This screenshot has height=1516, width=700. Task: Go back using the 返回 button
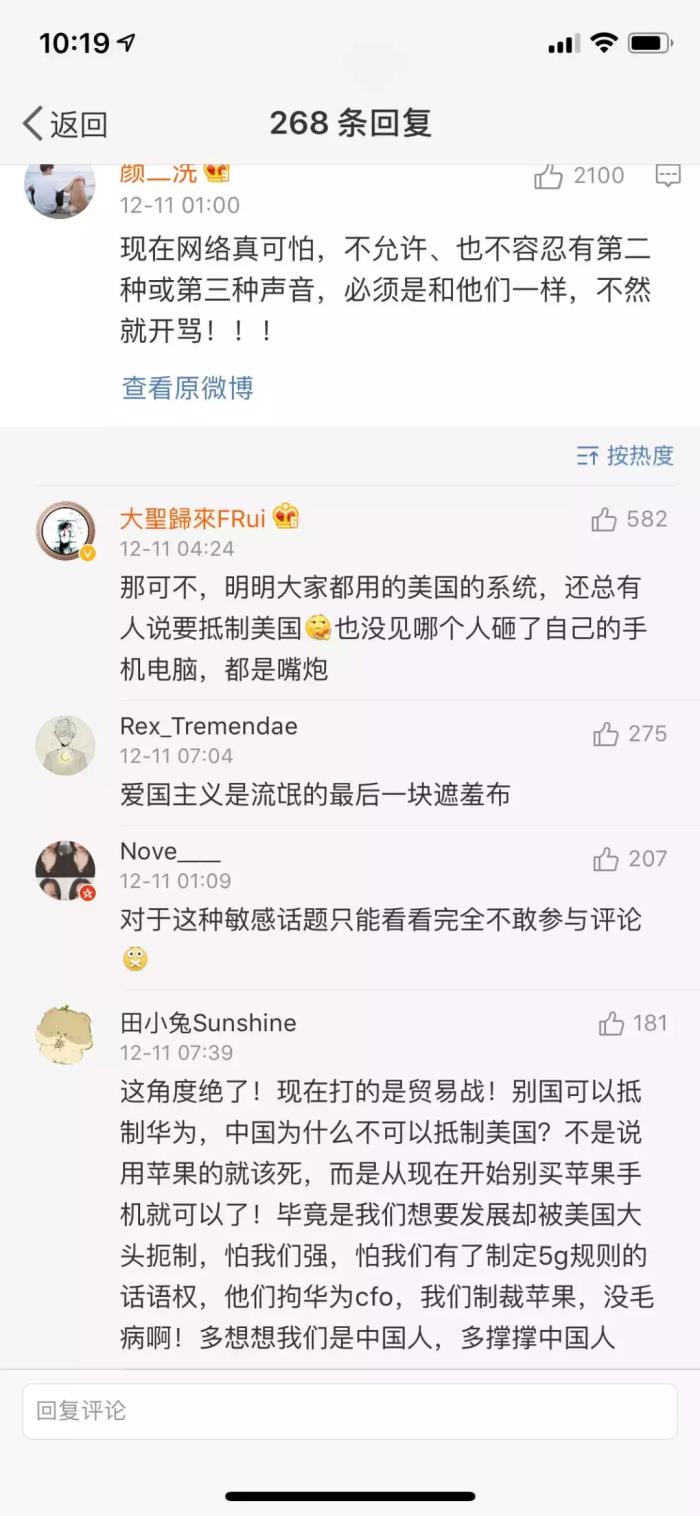[66, 124]
